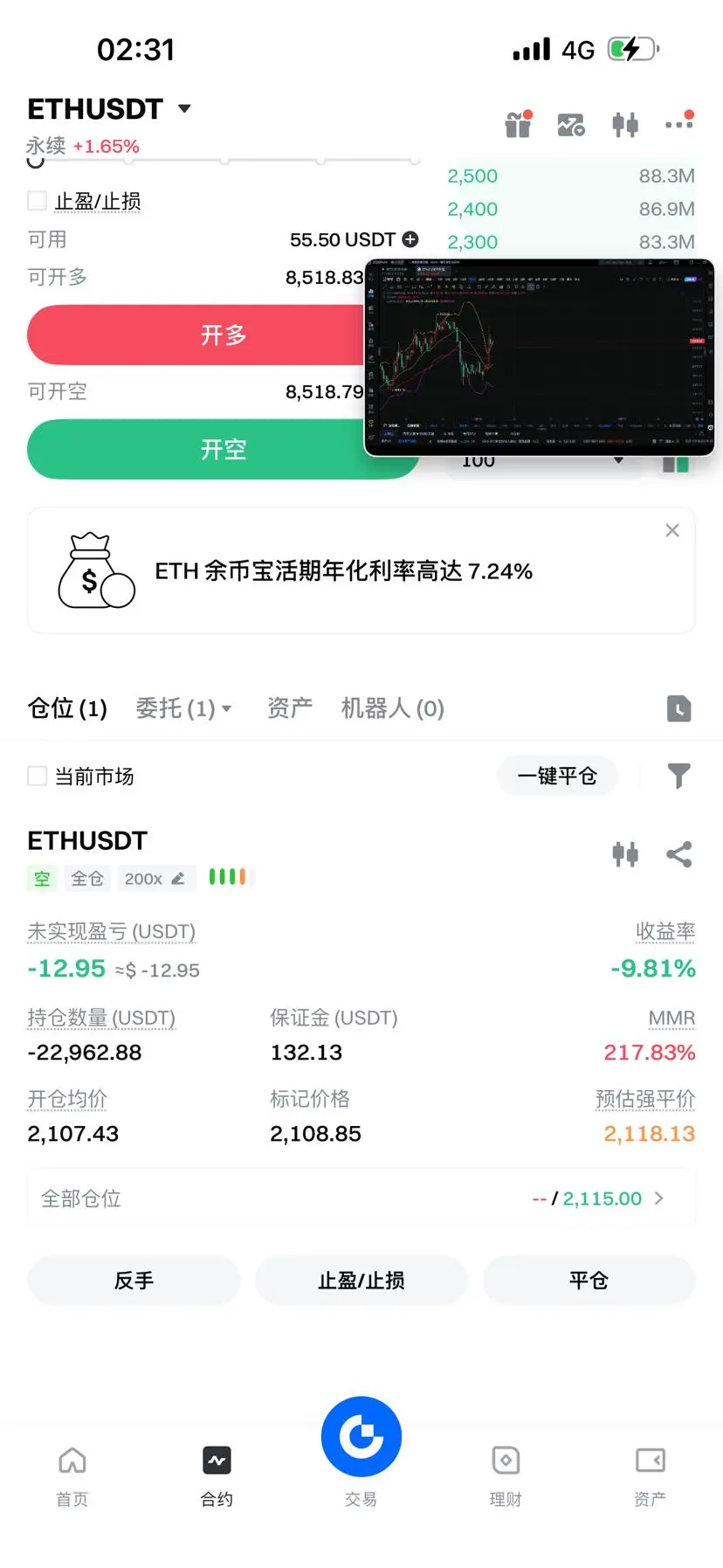Share the ETHUSDT position
This screenshot has height=1568, width=723.
tap(678, 854)
